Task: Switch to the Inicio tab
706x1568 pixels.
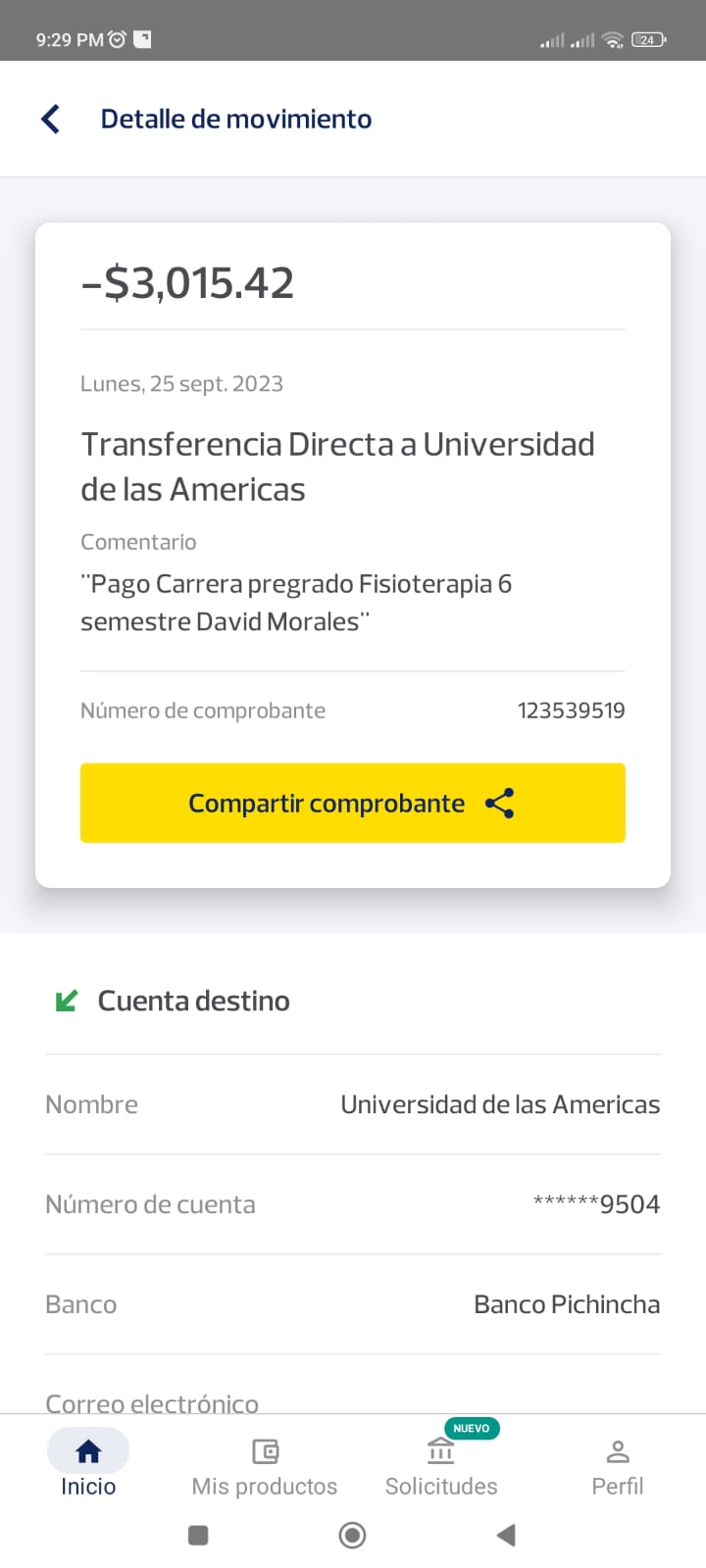Action: 88,1464
